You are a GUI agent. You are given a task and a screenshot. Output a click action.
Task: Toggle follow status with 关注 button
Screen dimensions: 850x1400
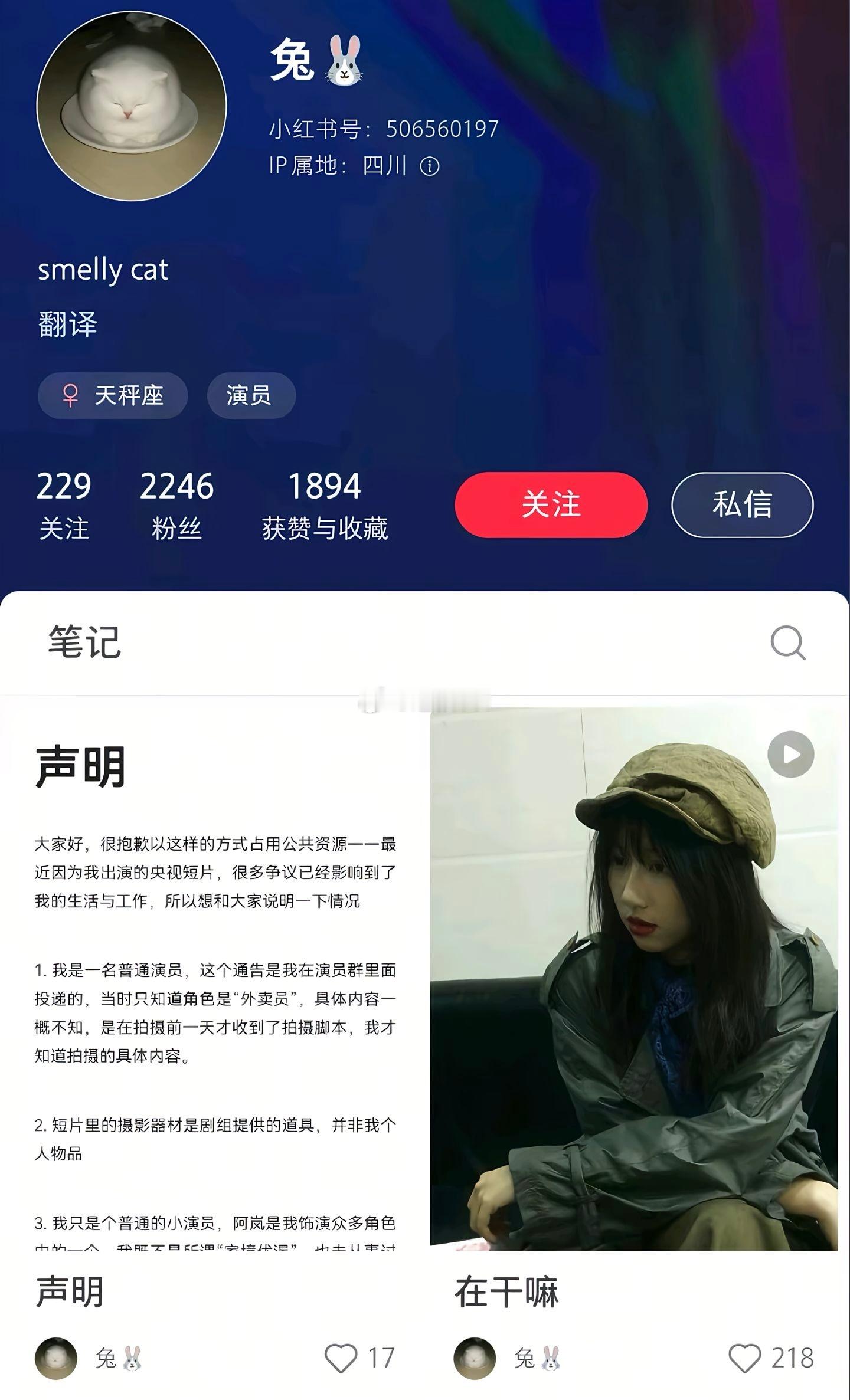(x=550, y=504)
